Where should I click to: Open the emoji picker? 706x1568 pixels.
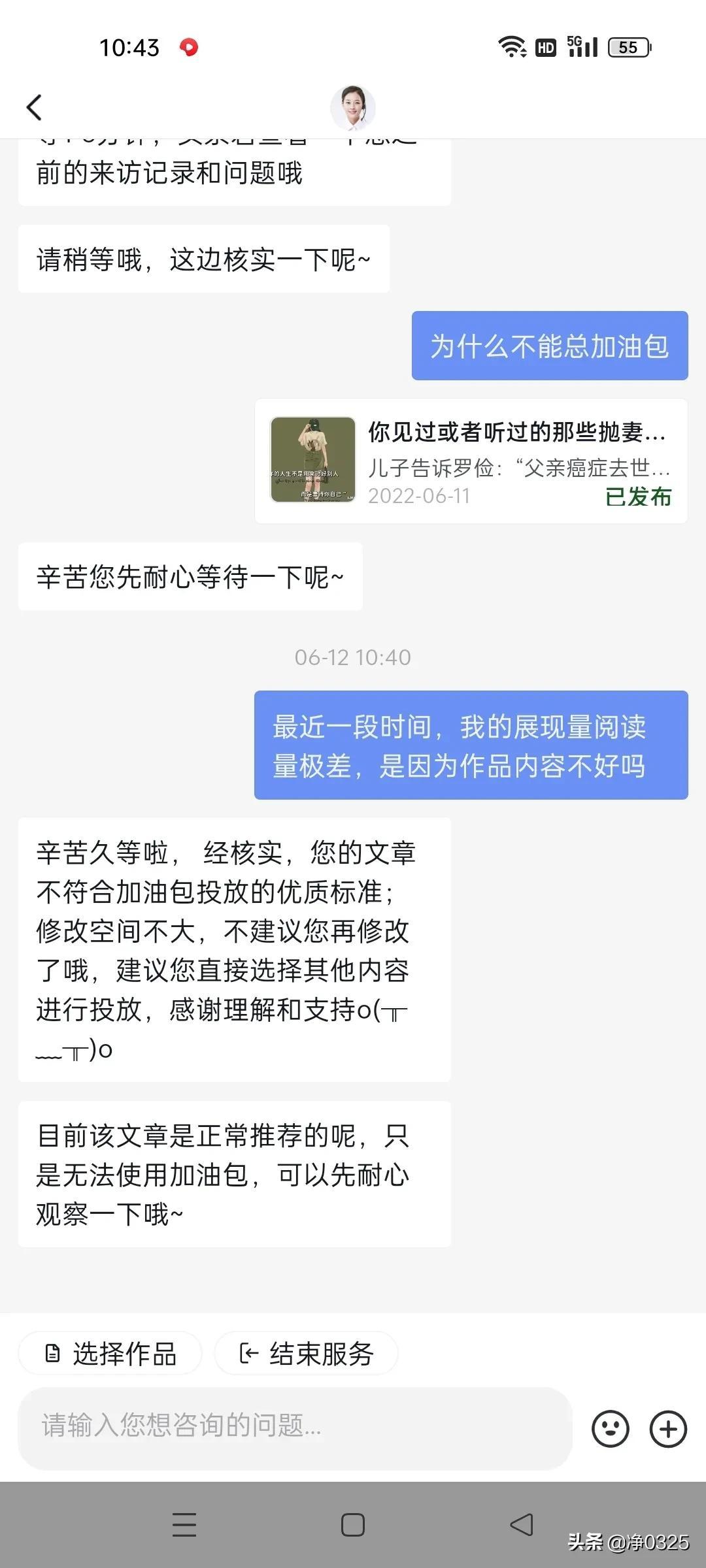[x=610, y=1429]
